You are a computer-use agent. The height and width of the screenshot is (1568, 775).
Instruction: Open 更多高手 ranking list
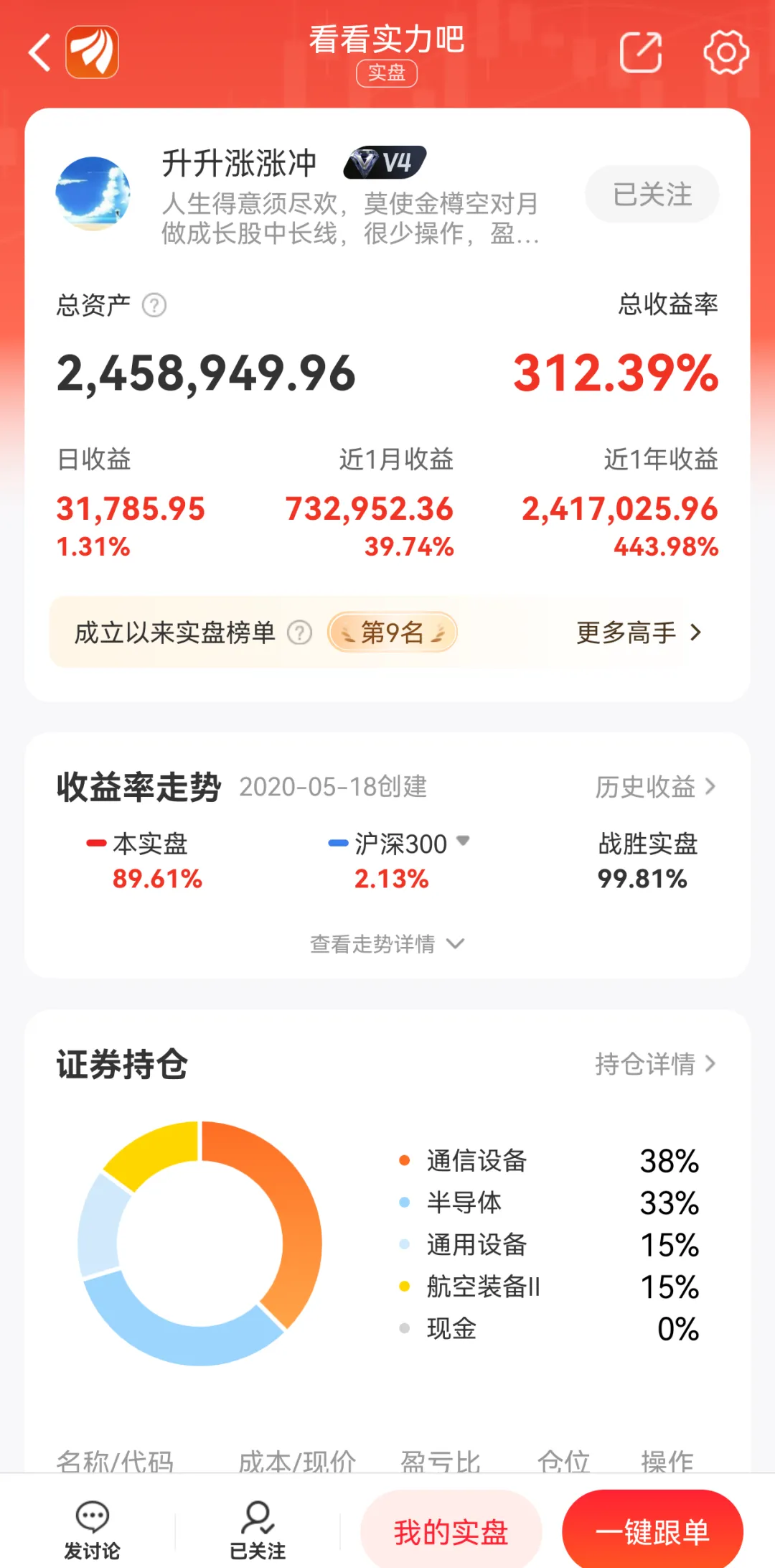pyautogui.click(x=639, y=633)
